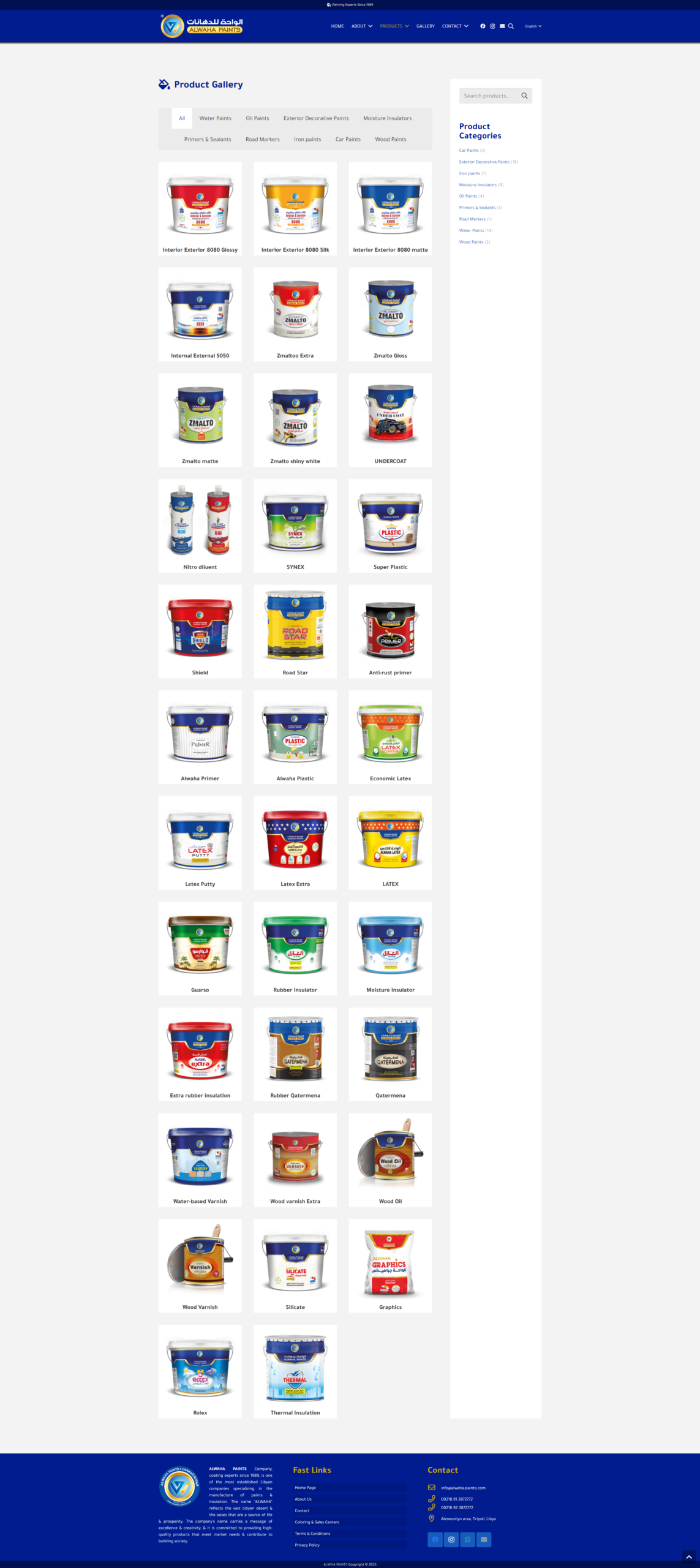Screen dimensions: 700x1568
Task: View the Interior Exterior 8080 Glossy product
Action: 200,208
